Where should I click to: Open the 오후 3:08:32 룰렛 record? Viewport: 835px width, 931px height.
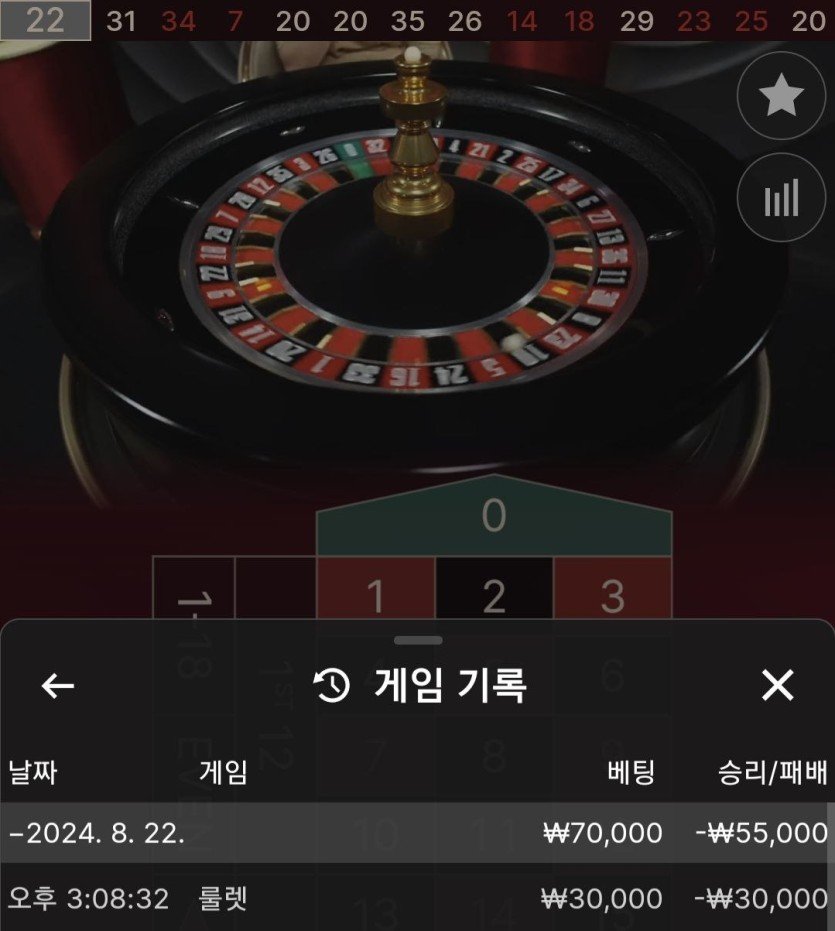[417, 898]
